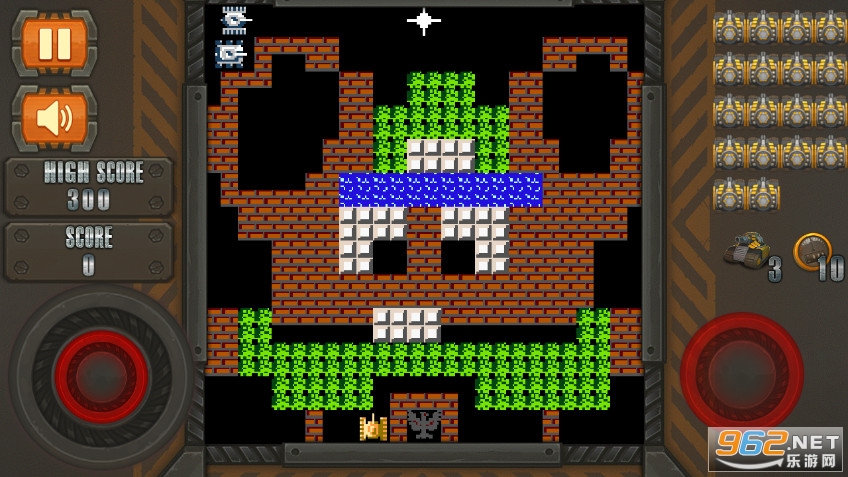Pause the game
Image resolution: width=848 pixels, height=477 pixels.
click(x=54, y=43)
